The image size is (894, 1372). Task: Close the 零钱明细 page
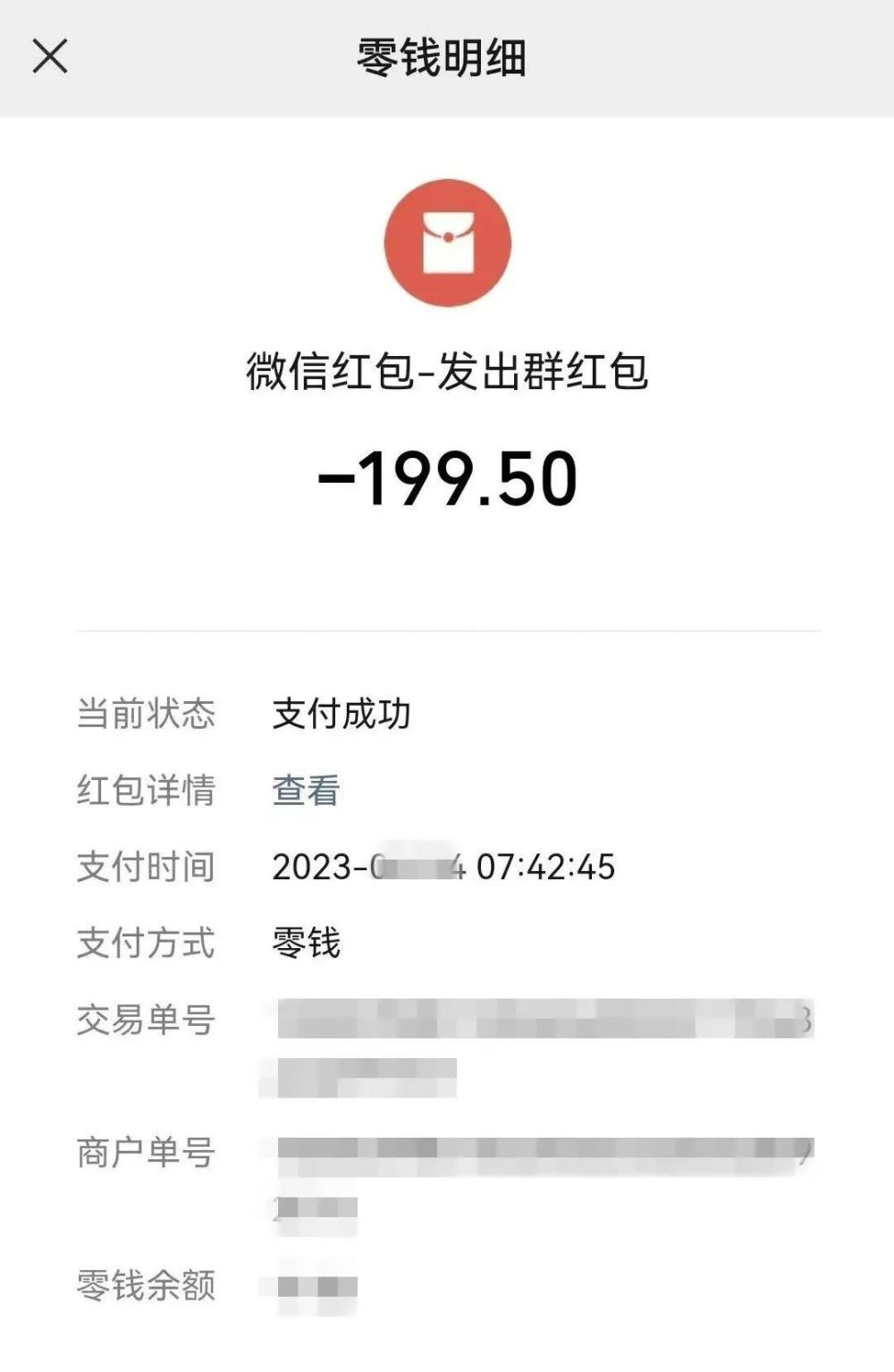[50, 57]
